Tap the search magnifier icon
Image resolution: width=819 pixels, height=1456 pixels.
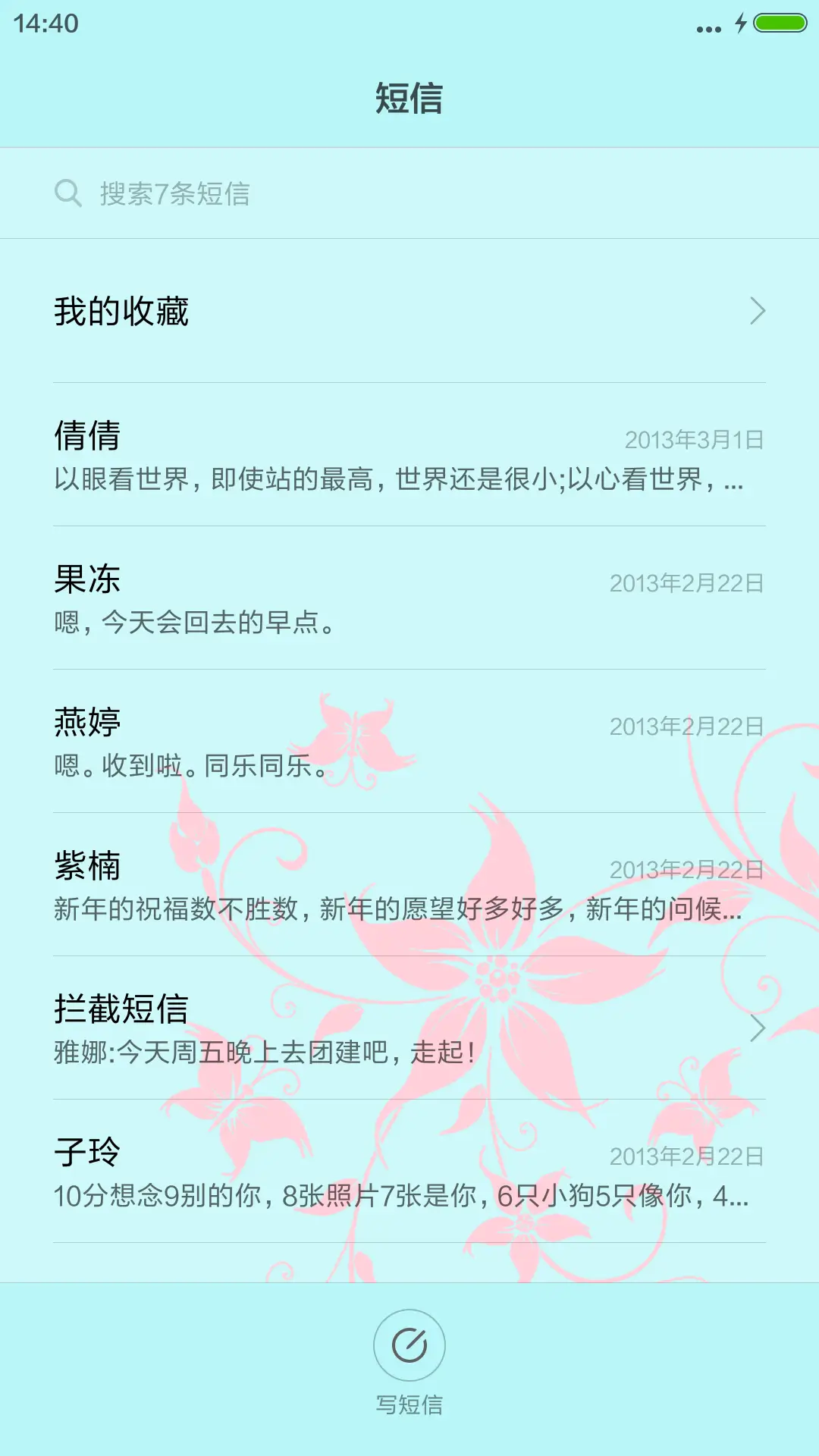pos(69,193)
